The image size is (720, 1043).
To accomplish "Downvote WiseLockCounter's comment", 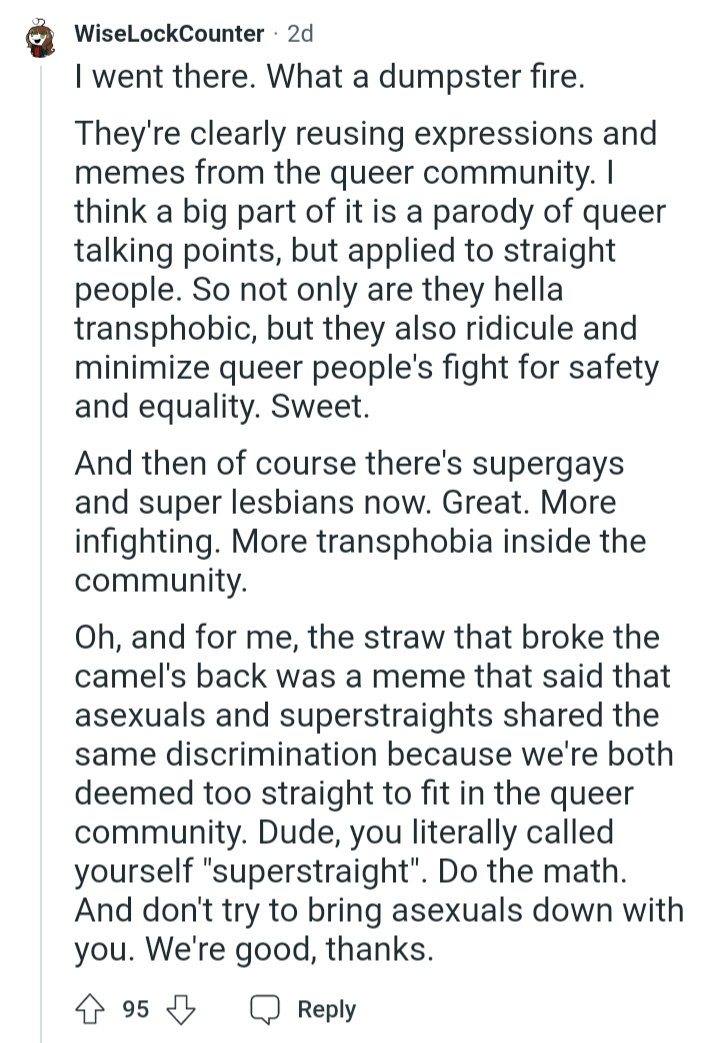I will (180, 1009).
